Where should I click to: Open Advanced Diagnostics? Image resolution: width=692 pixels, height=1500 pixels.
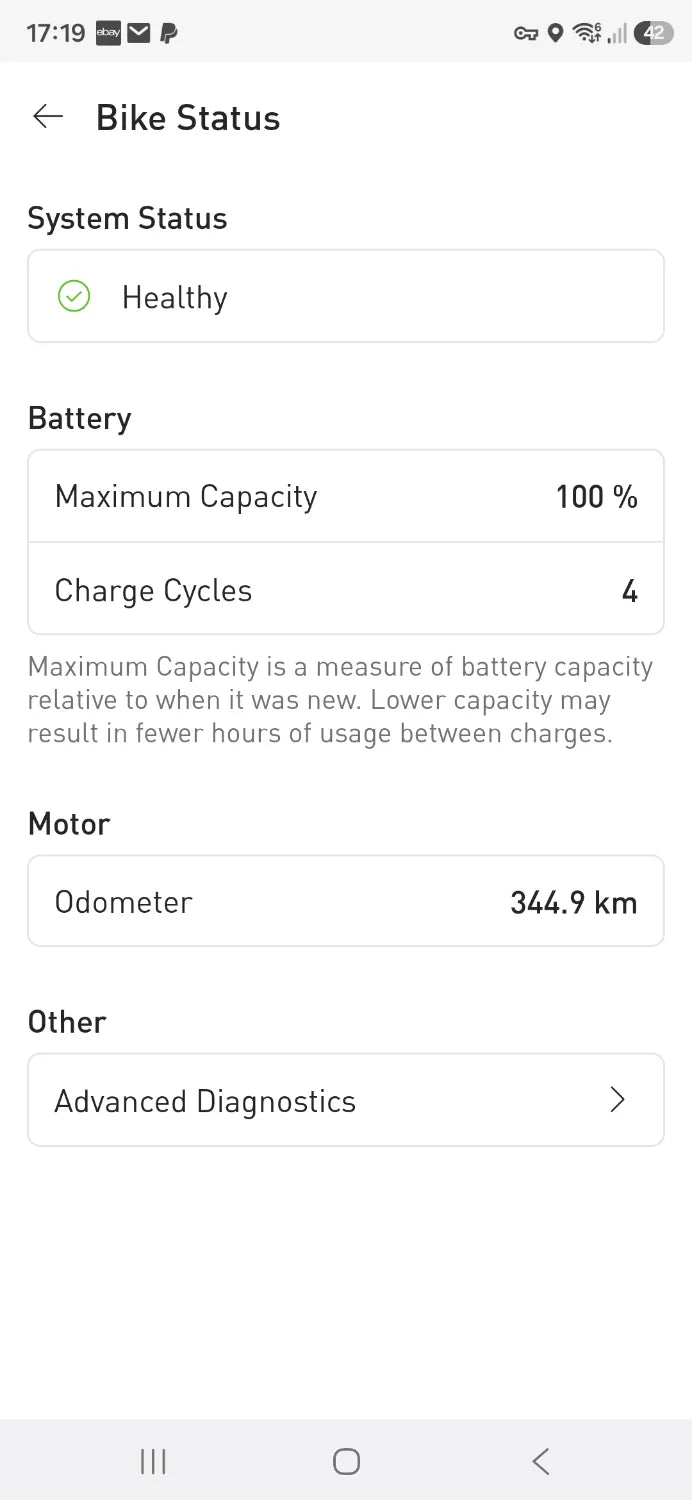pos(346,1100)
